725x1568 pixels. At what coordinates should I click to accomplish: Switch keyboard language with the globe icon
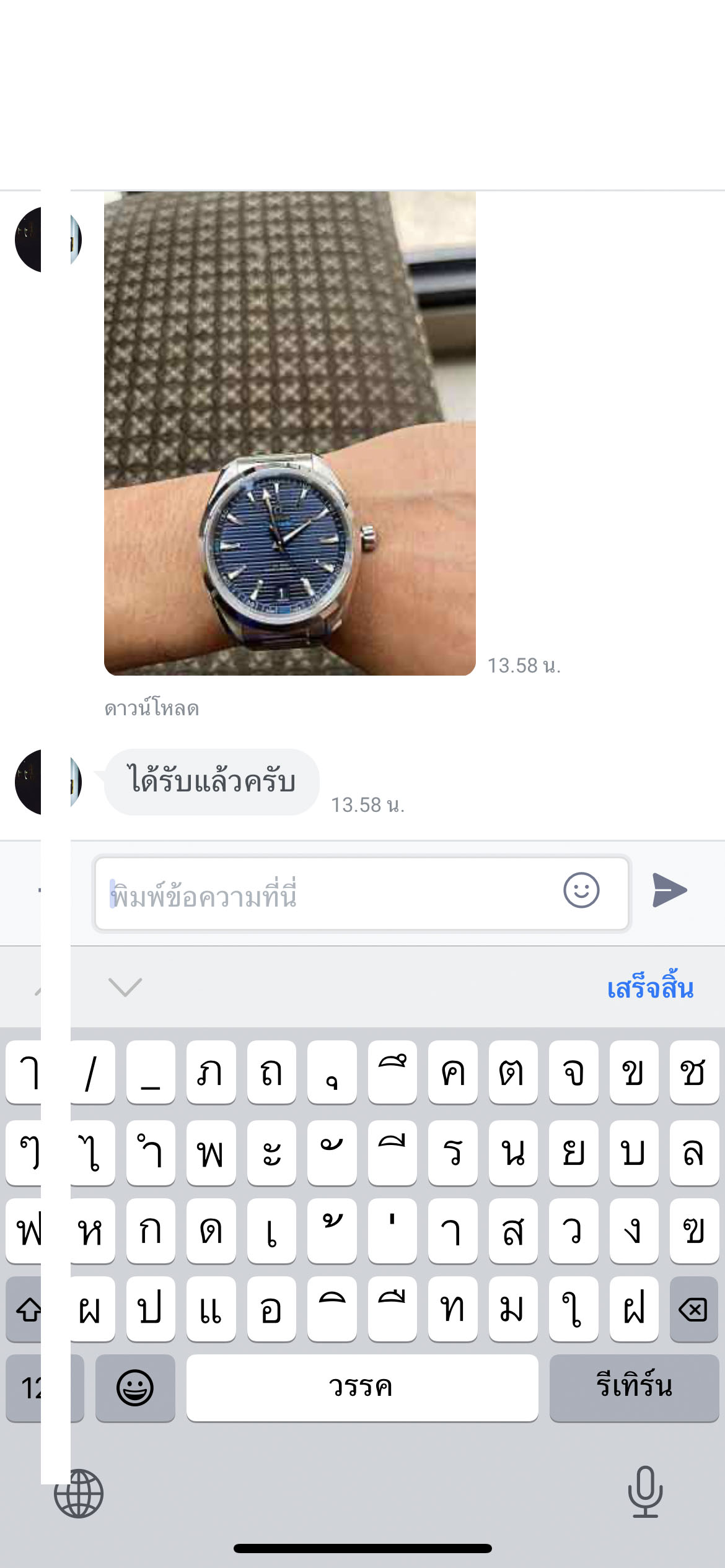tap(79, 1493)
